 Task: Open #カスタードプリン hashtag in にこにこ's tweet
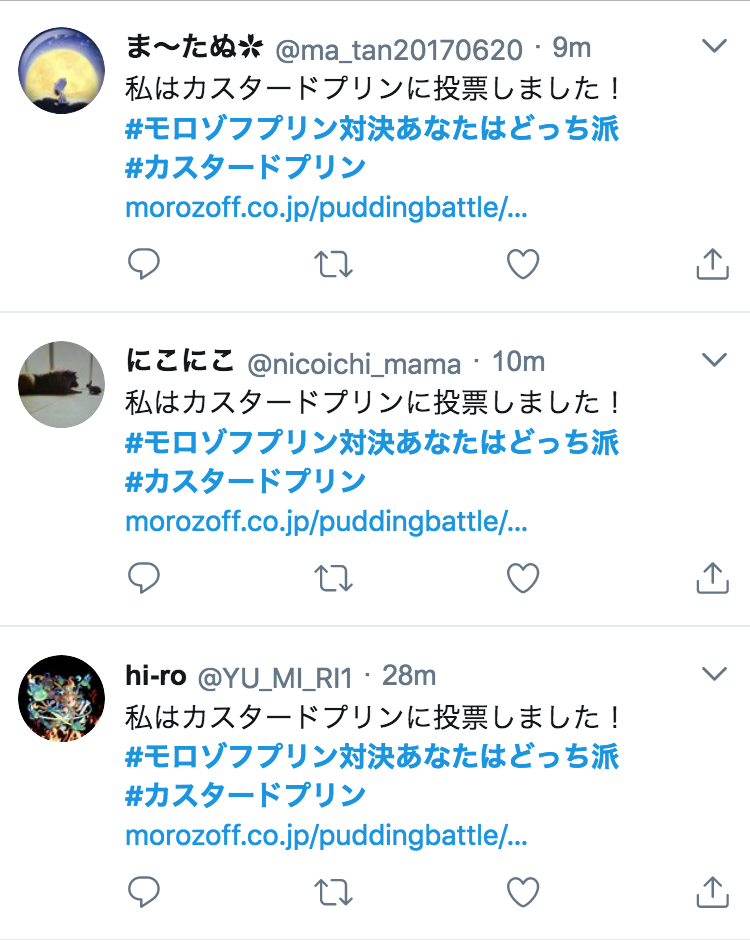coord(246,482)
